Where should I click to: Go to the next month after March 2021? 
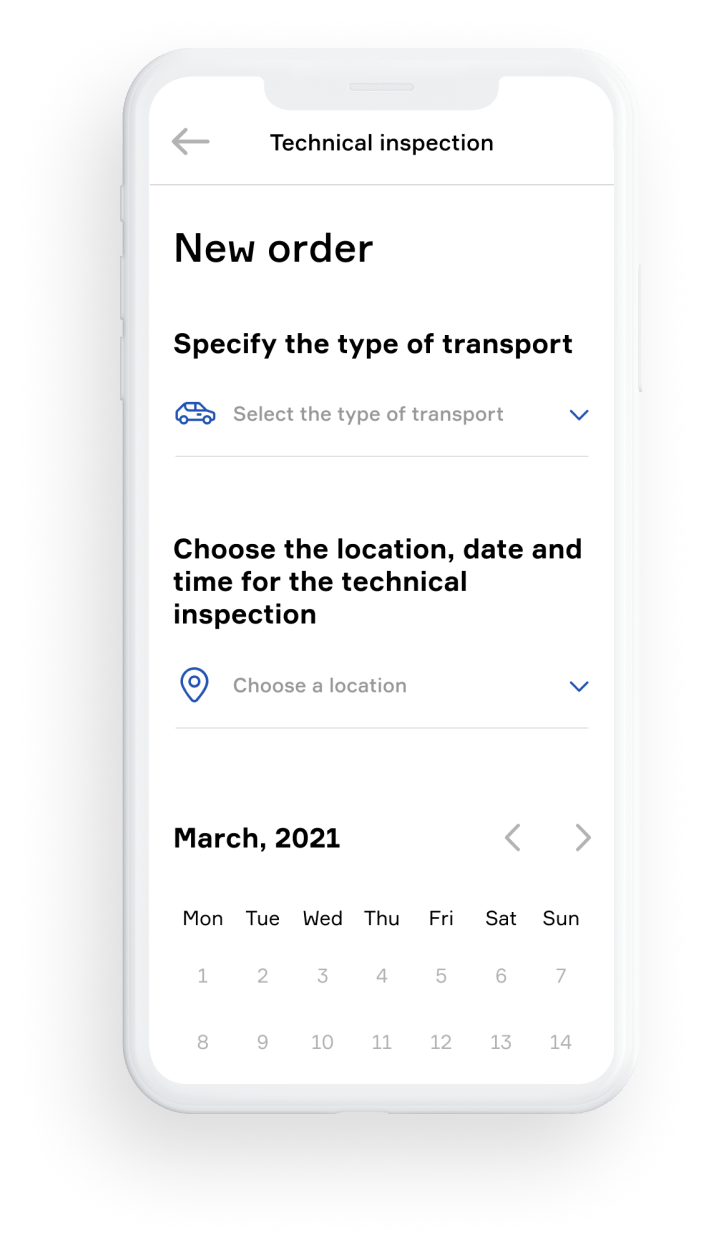582,838
